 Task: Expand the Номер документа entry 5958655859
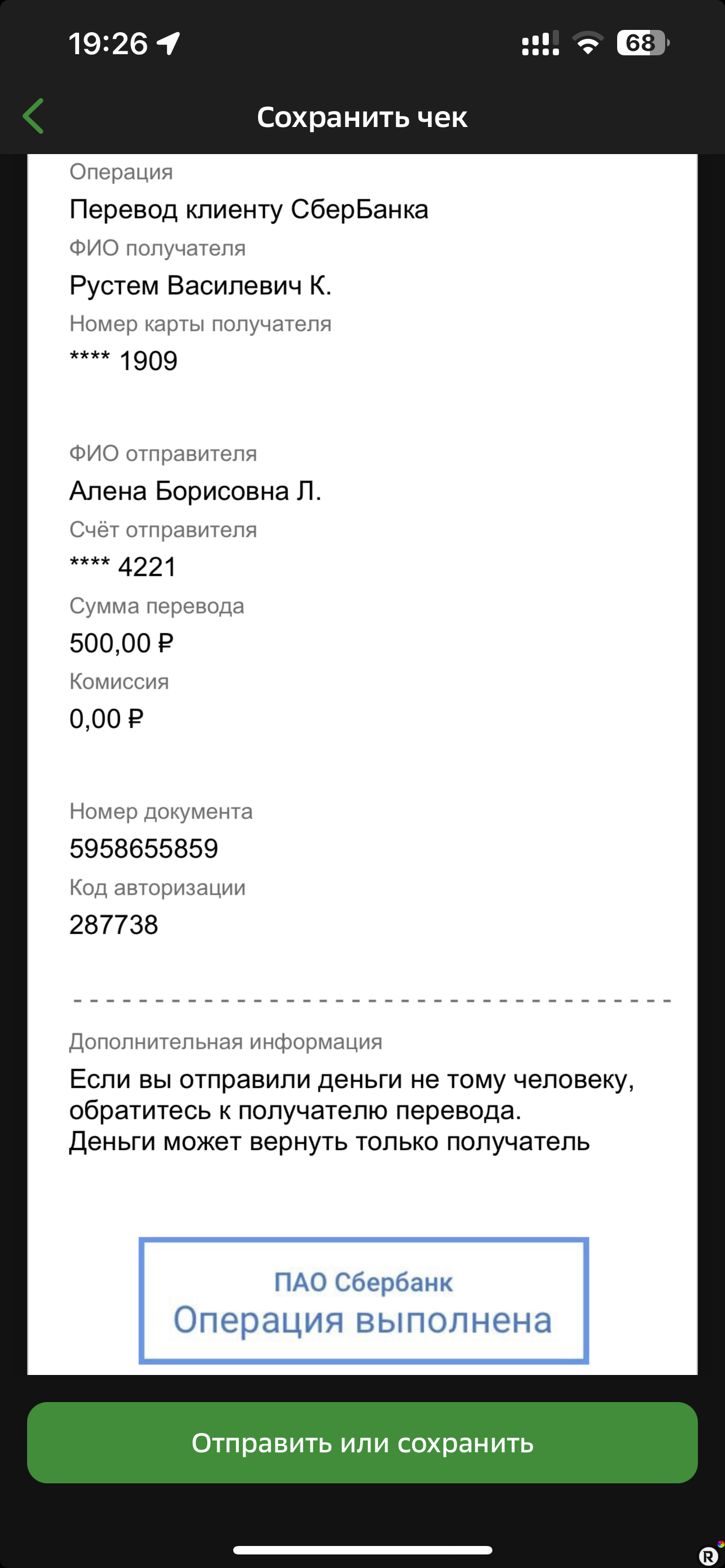click(145, 847)
